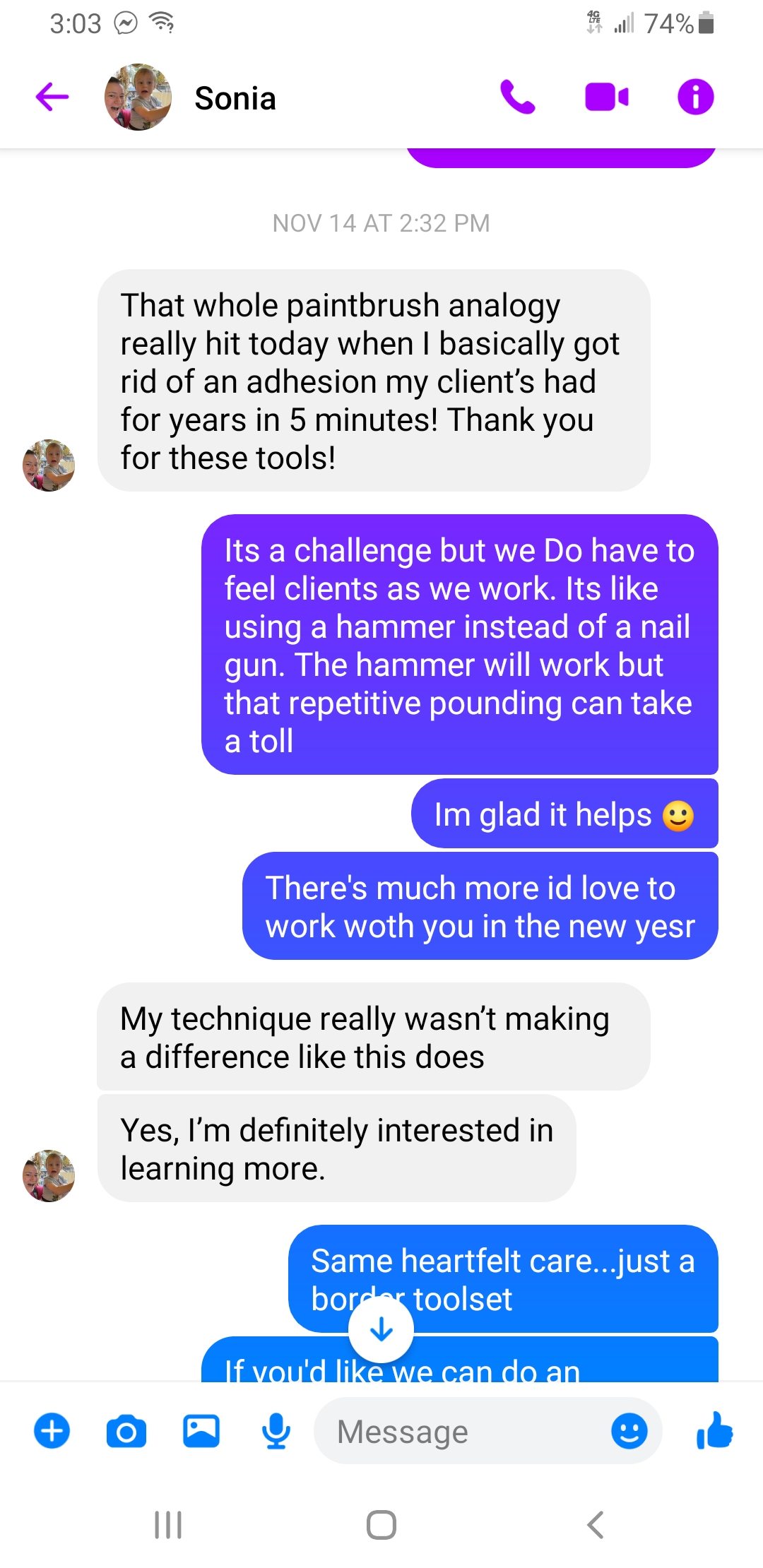
Task: Start a voice call with Sonia
Action: click(517, 97)
